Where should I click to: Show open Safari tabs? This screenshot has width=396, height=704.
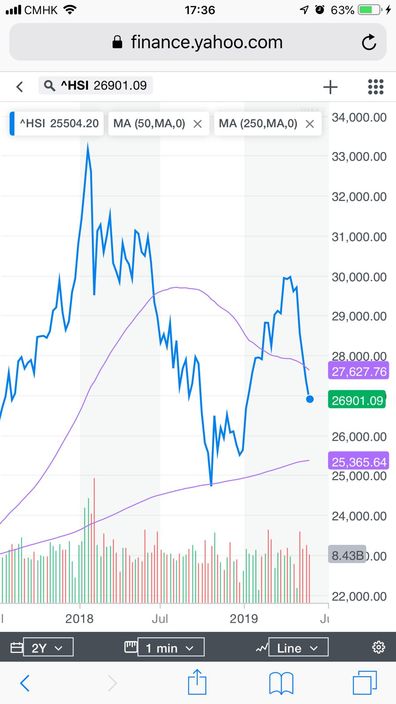coord(365,683)
